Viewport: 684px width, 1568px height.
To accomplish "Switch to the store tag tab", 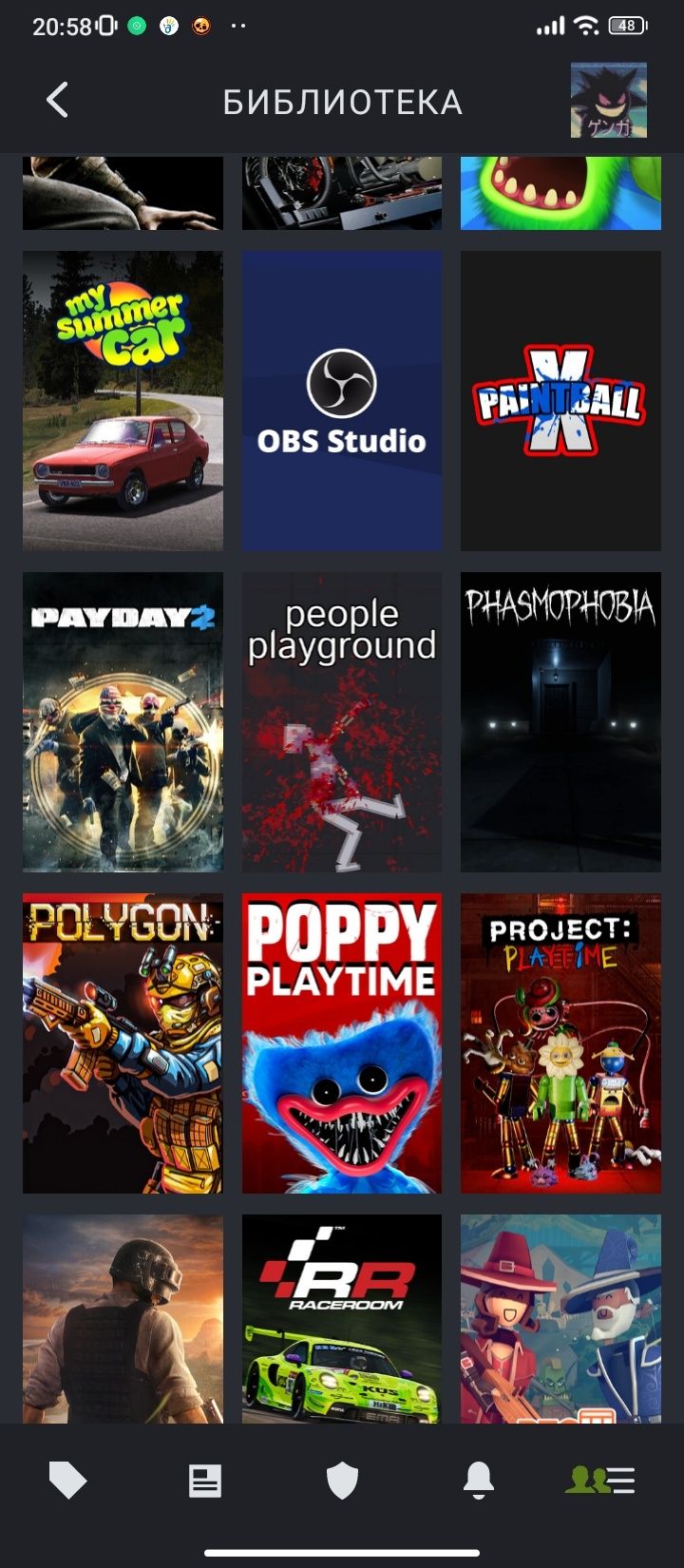I will click(67, 1480).
